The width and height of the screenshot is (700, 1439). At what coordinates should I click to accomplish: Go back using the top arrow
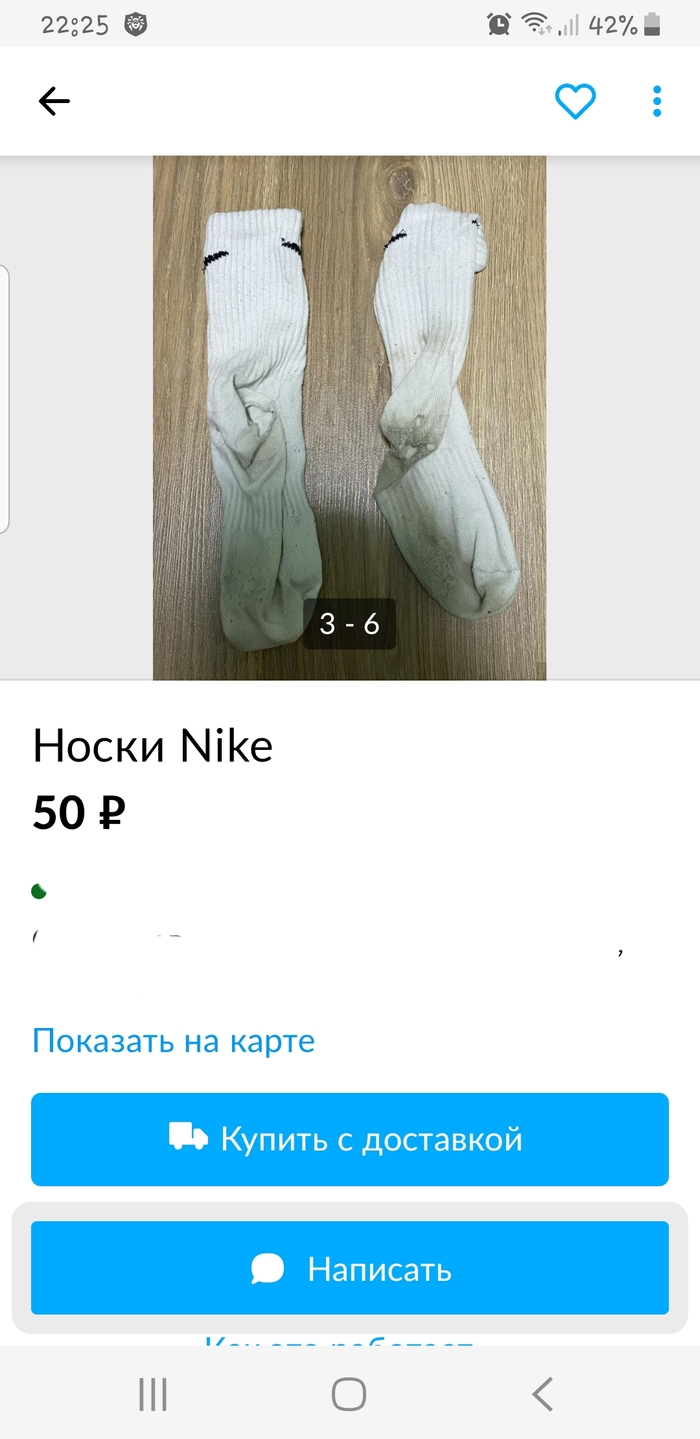tap(54, 101)
